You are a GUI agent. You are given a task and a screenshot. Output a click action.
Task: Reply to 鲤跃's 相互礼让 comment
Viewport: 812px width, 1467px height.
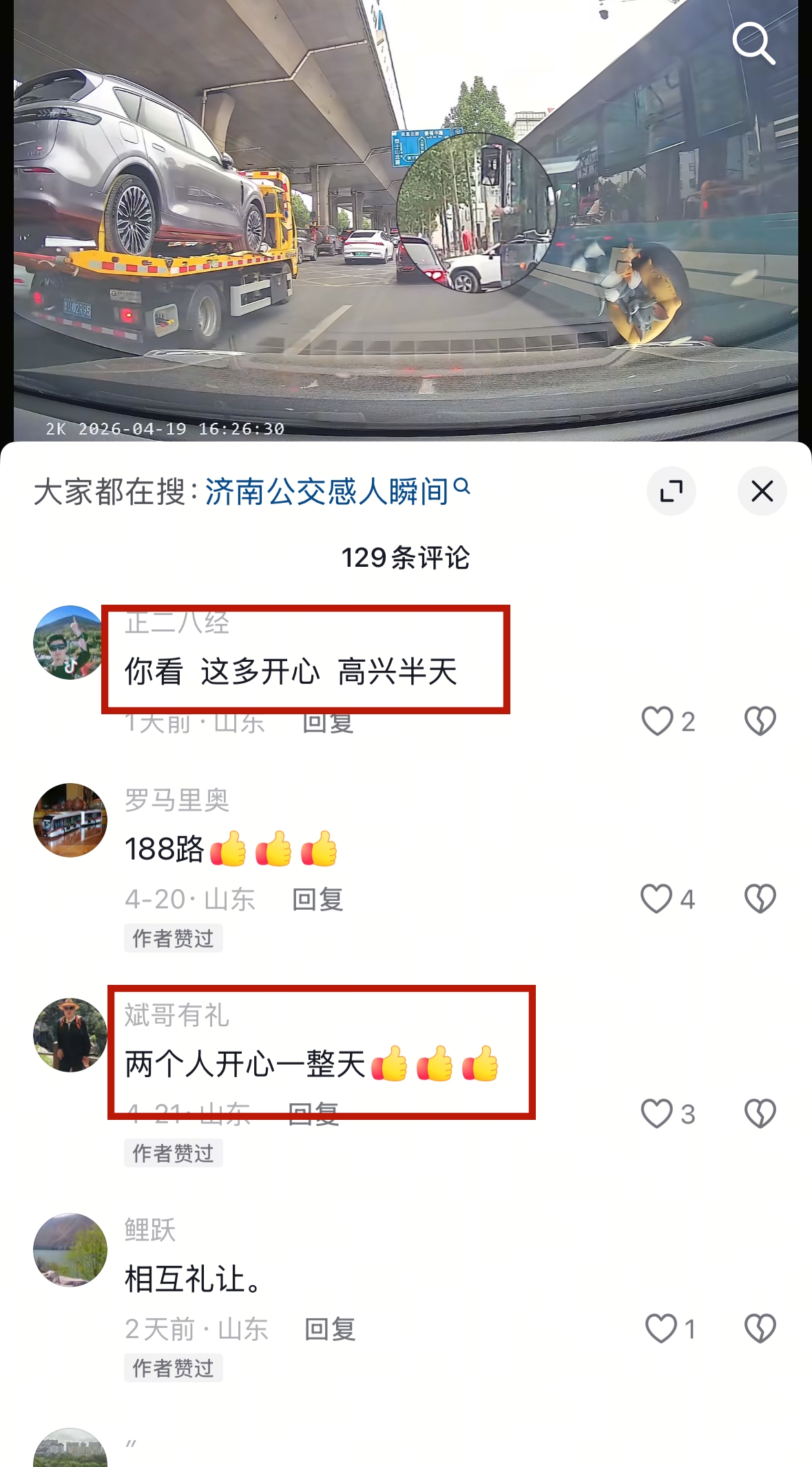(330, 1329)
